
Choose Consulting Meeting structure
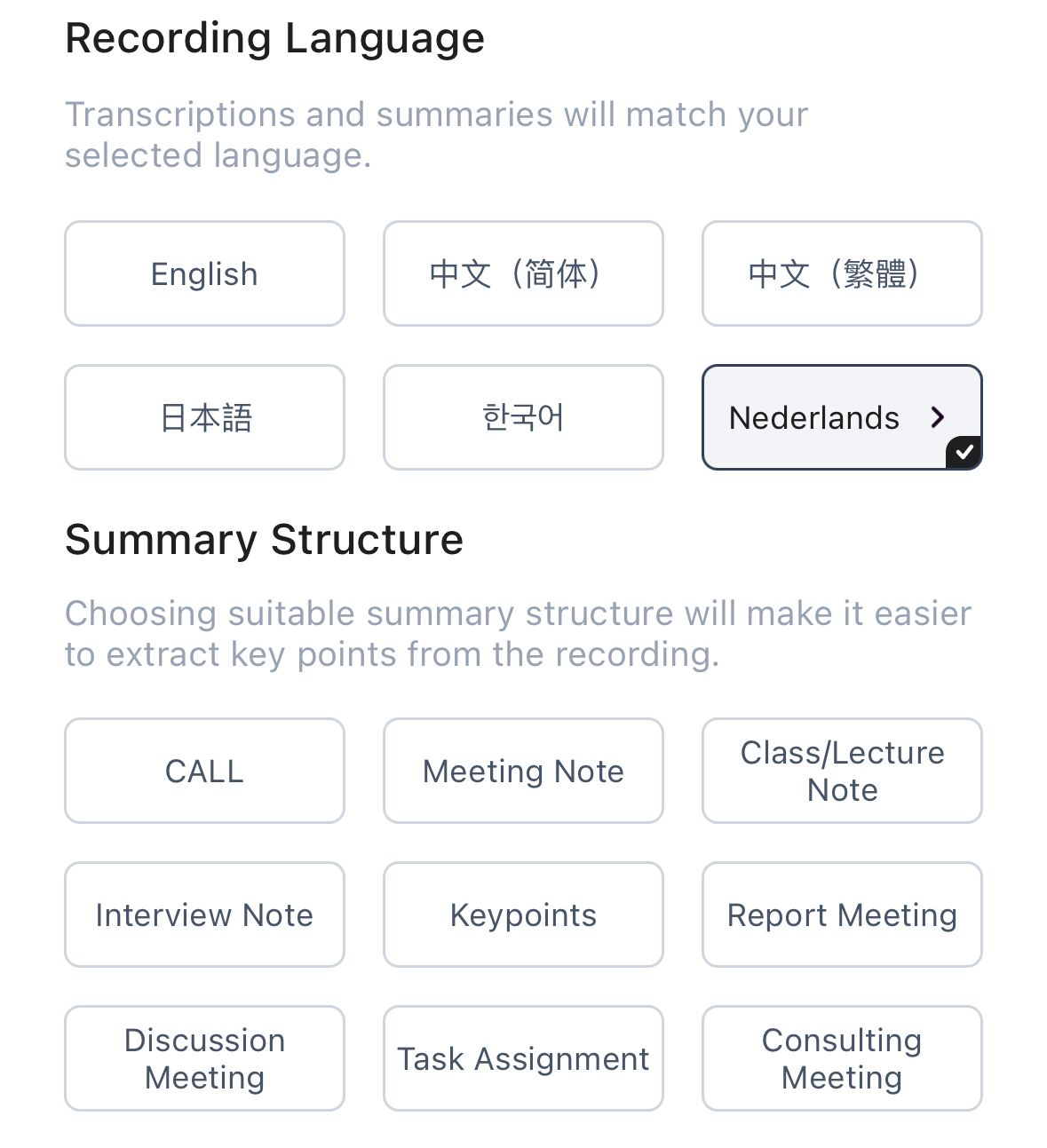point(842,1058)
